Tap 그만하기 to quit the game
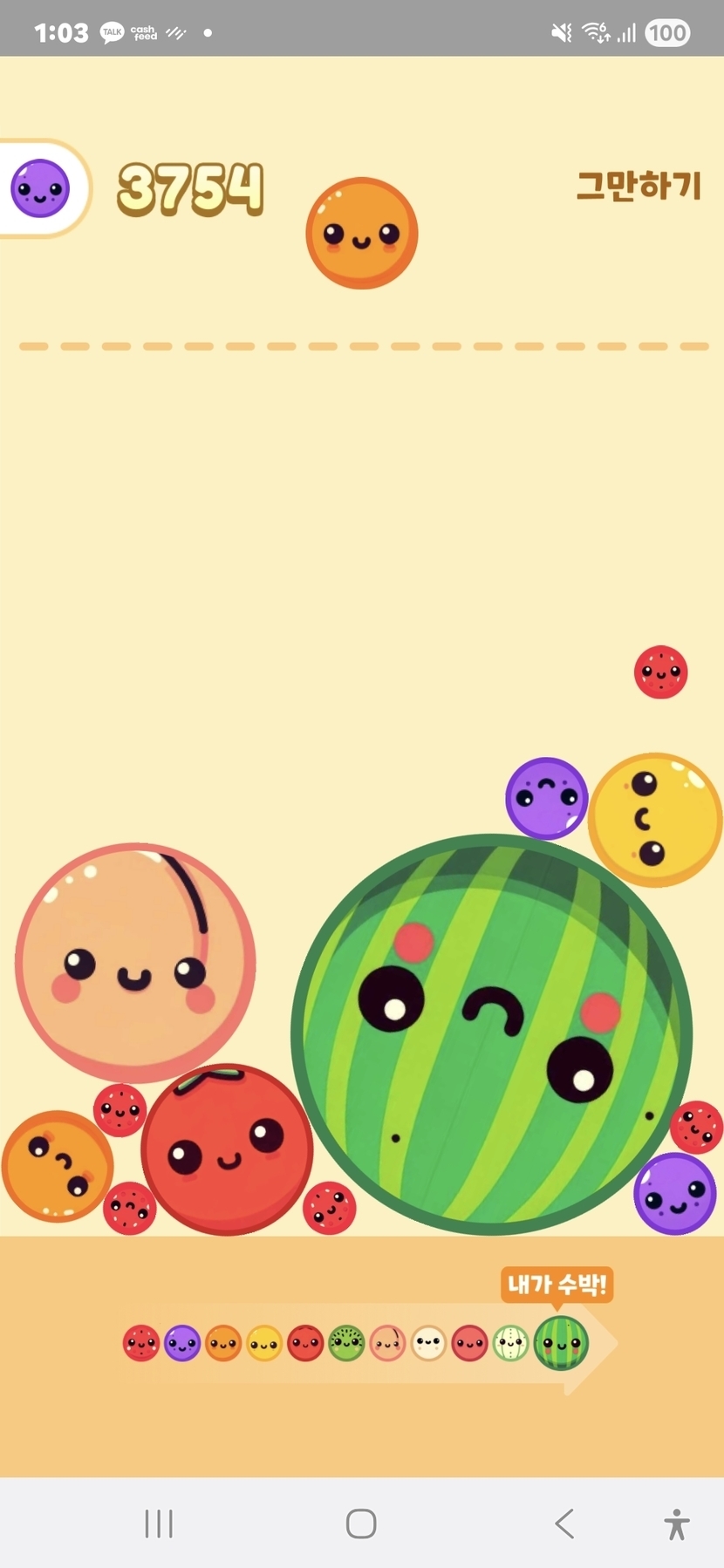This screenshot has height=1568, width=724. click(x=639, y=186)
